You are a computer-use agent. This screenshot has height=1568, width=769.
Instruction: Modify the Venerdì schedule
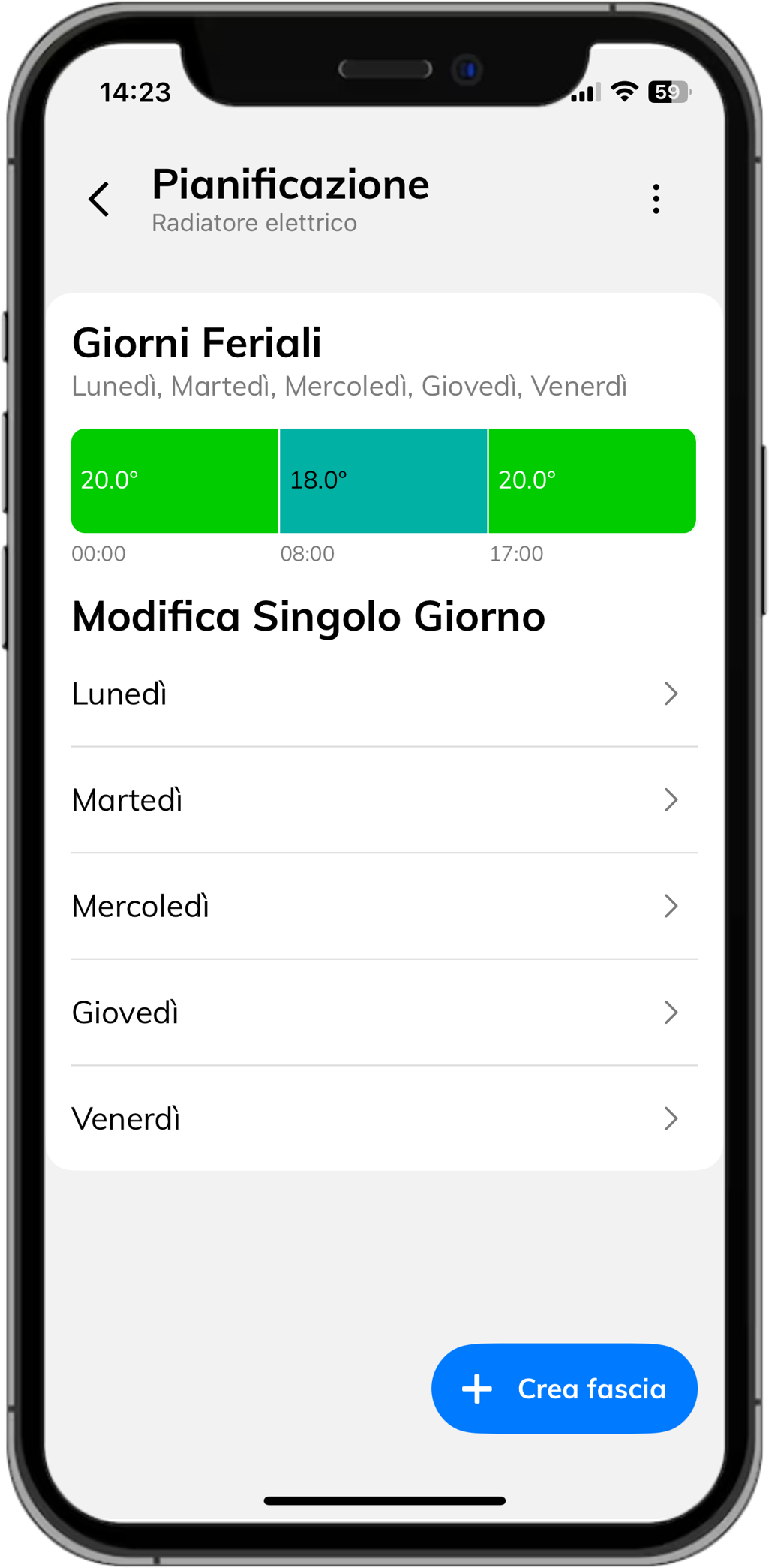click(384, 1118)
